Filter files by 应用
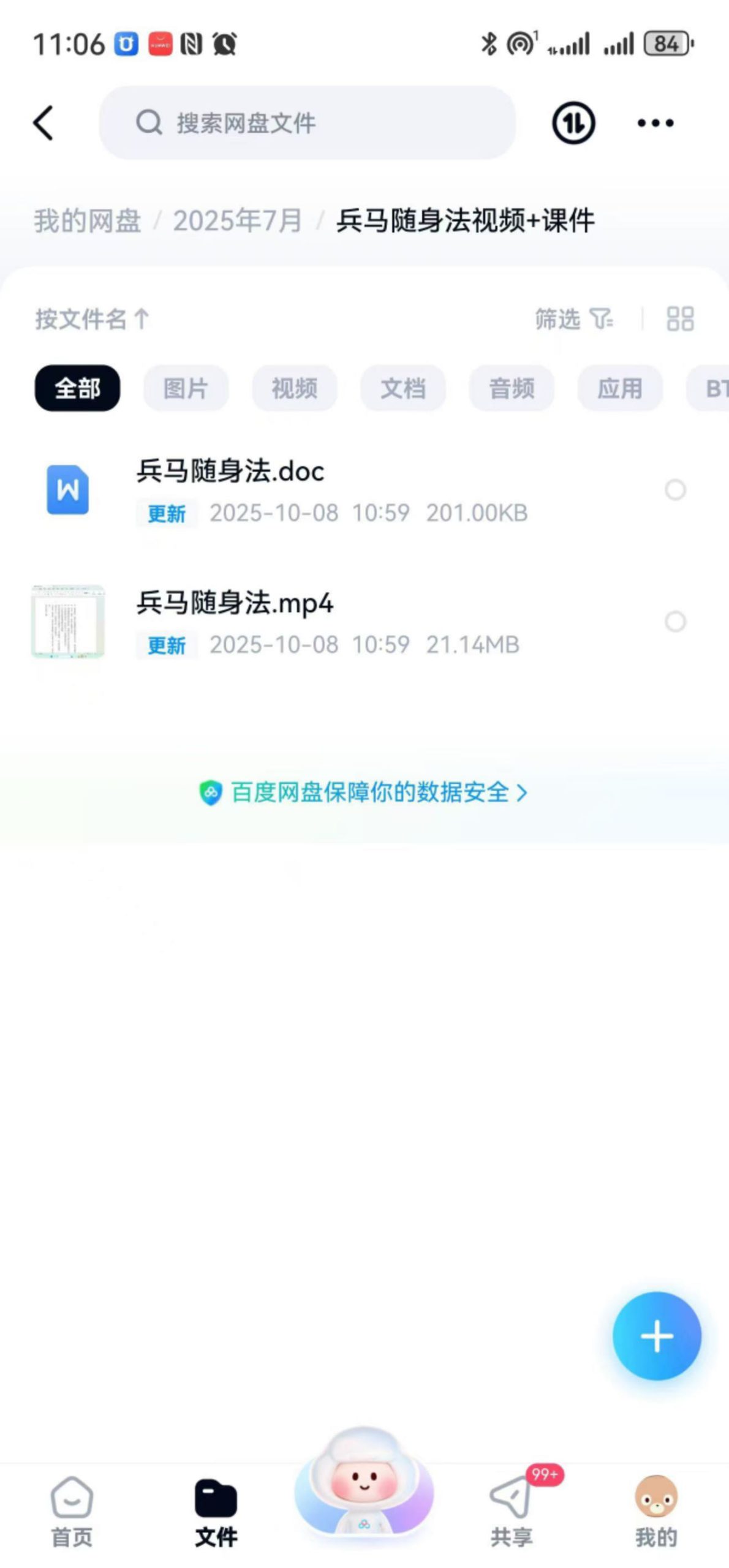Viewport: 729px width, 1568px height. click(619, 388)
